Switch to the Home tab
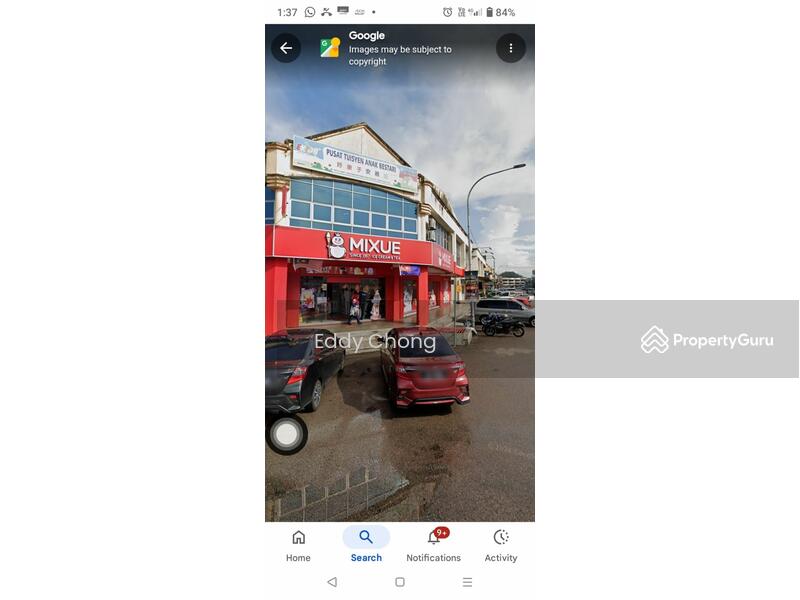This screenshot has width=800, height=600. click(298, 546)
